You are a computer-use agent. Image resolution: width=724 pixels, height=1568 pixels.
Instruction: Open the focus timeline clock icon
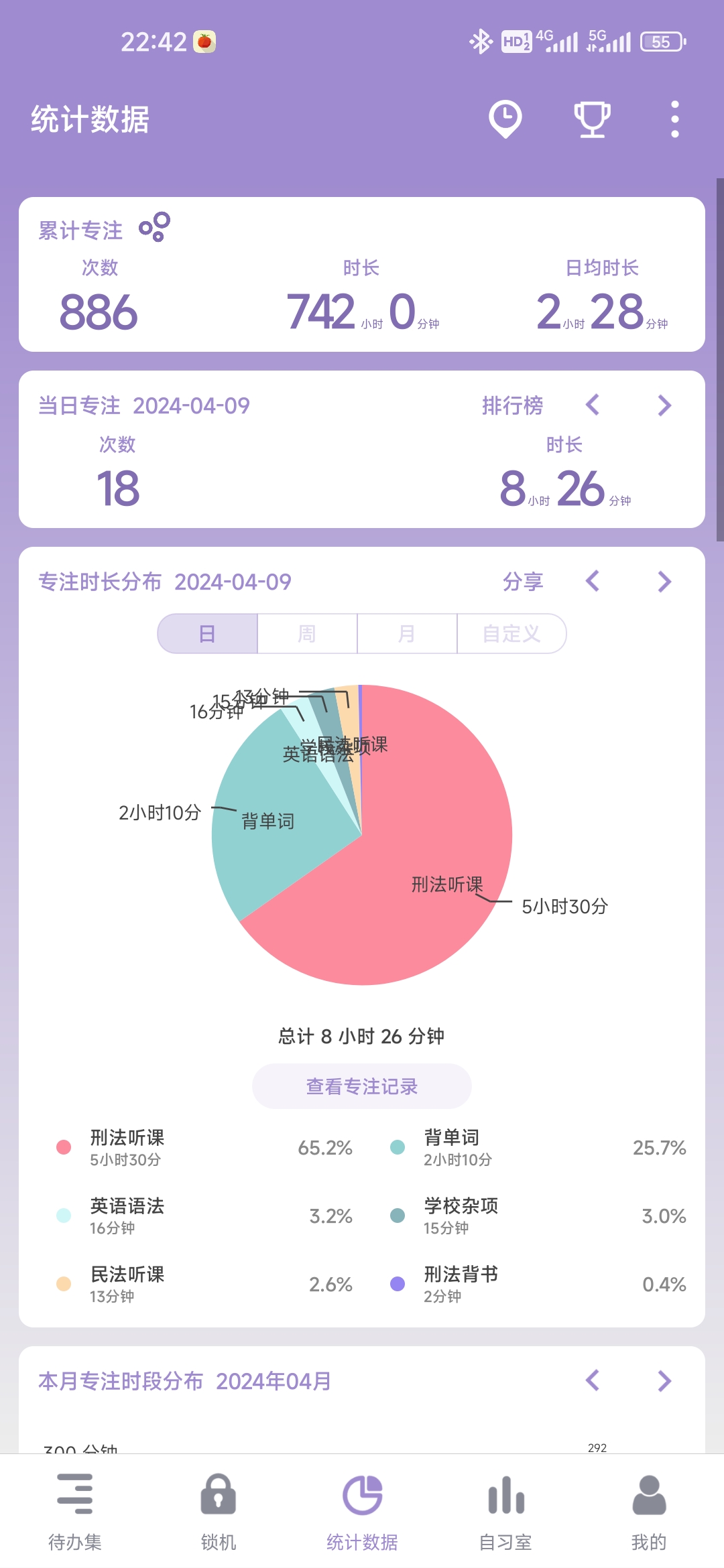[x=505, y=119]
